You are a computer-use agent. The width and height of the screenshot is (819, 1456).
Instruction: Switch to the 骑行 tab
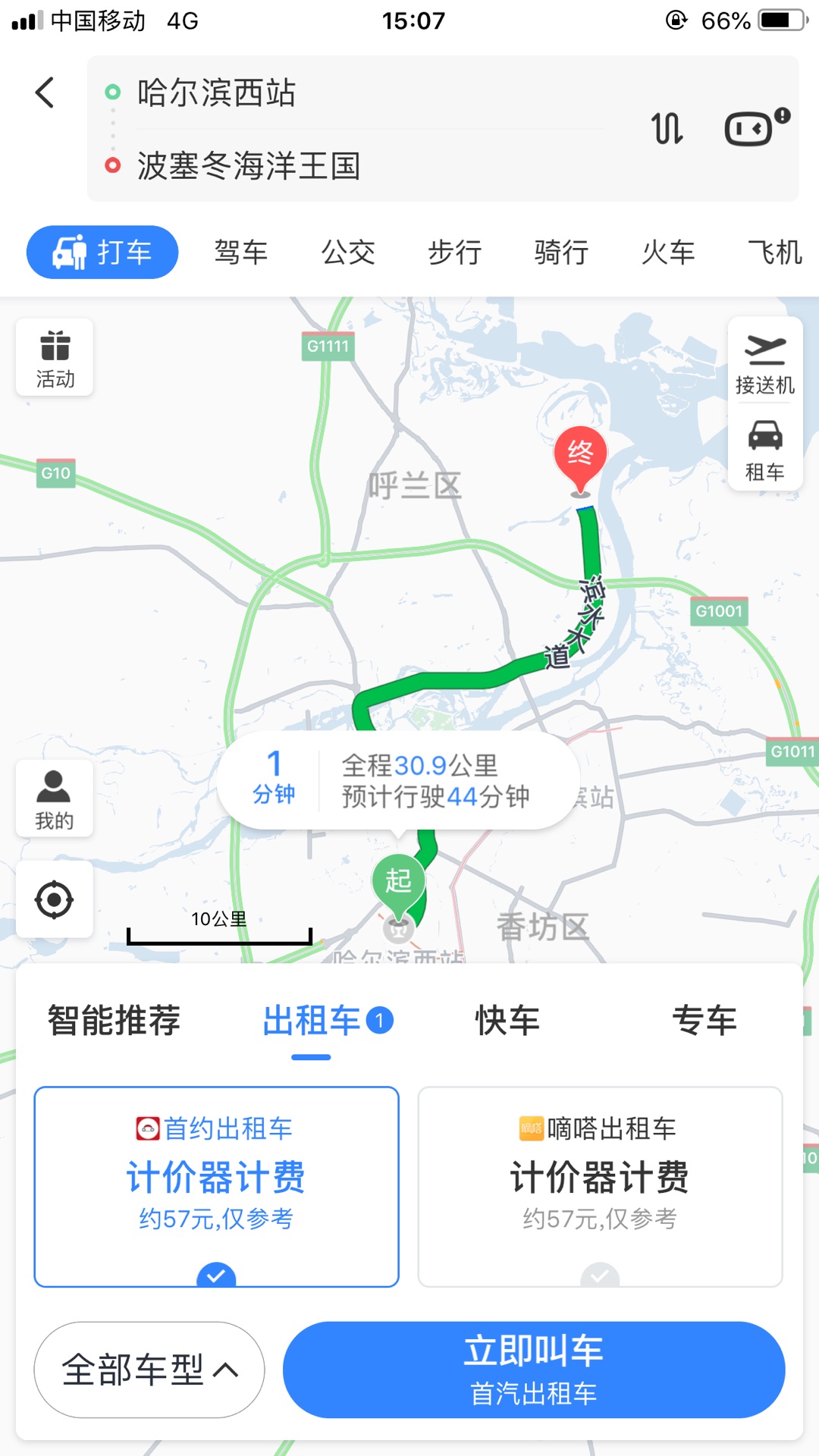click(561, 253)
